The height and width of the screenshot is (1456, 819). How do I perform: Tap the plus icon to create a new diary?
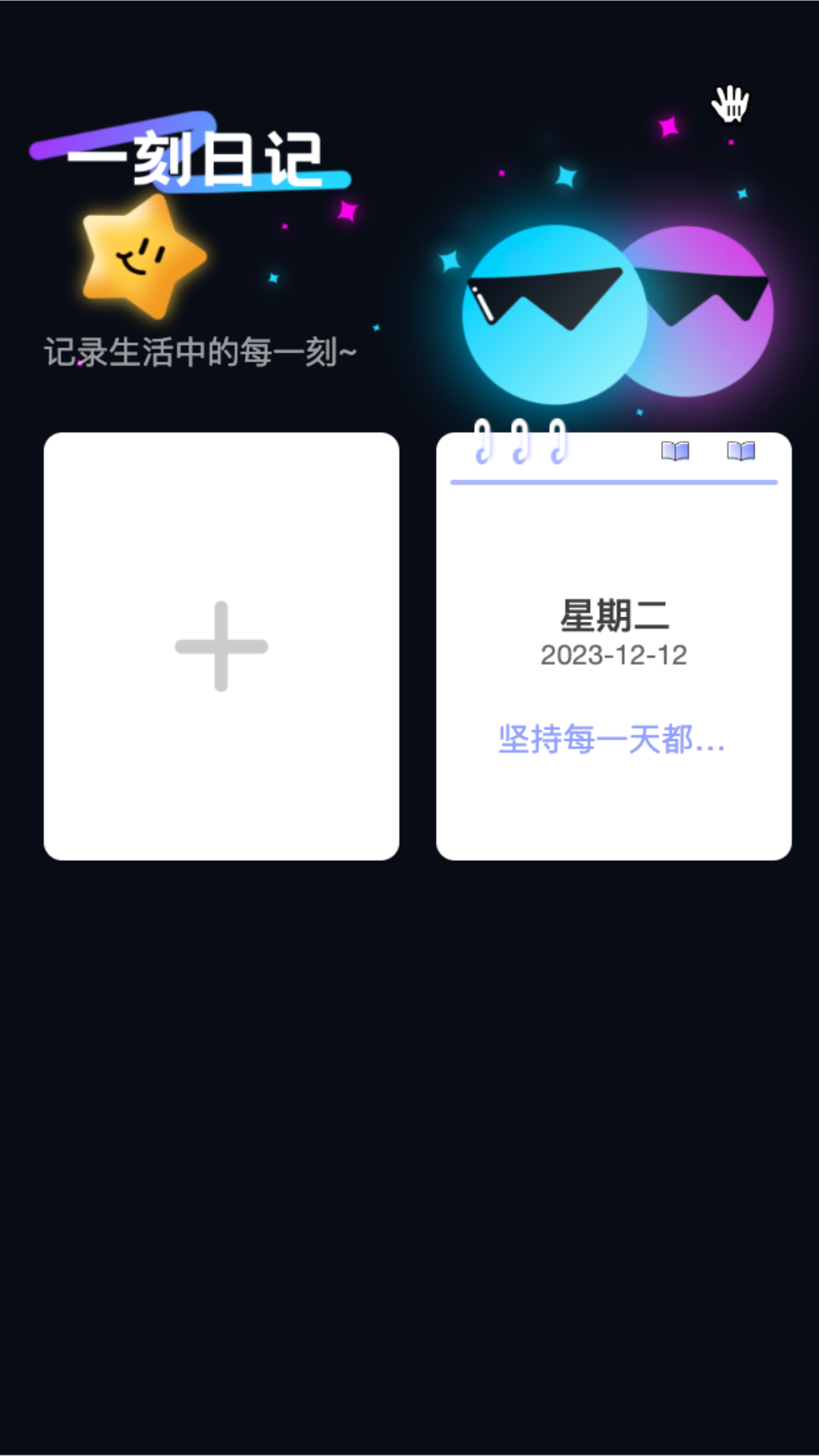pos(222,646)
